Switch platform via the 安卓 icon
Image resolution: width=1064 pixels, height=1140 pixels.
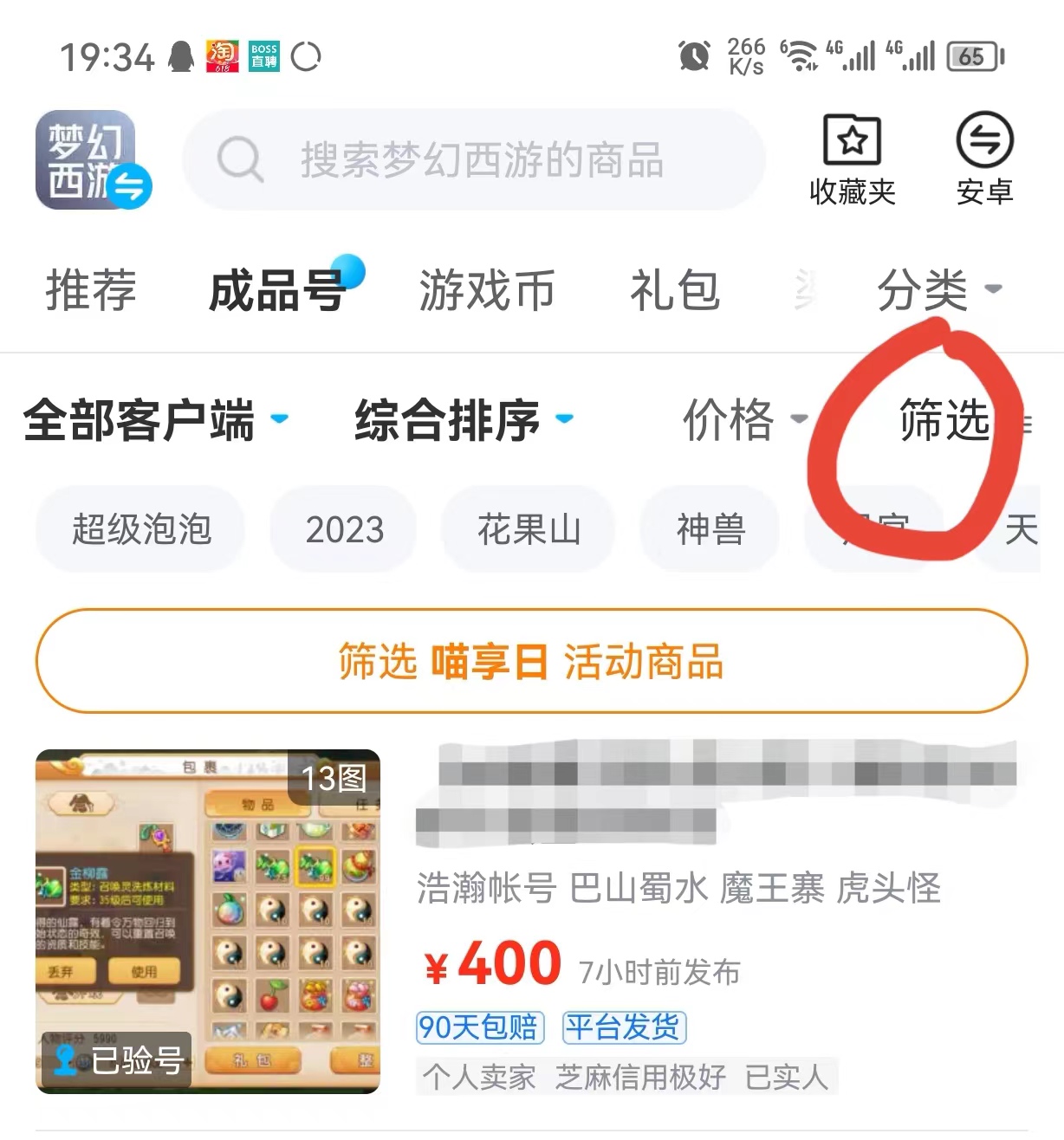tap(984, 160)
